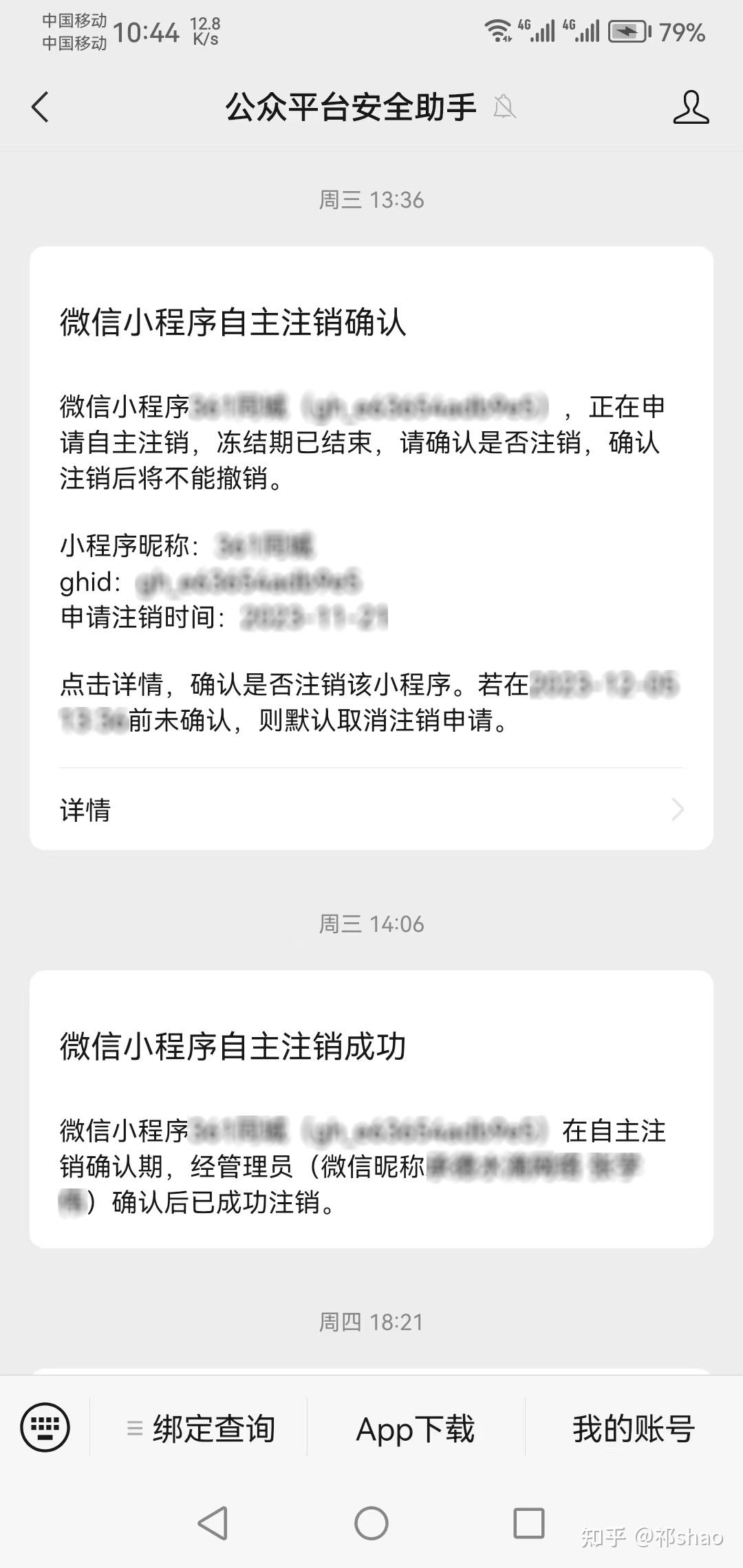The image size is (743, 1568).
Task: Open the 绑定查询 menu
Action: [x=200, y=1428]
